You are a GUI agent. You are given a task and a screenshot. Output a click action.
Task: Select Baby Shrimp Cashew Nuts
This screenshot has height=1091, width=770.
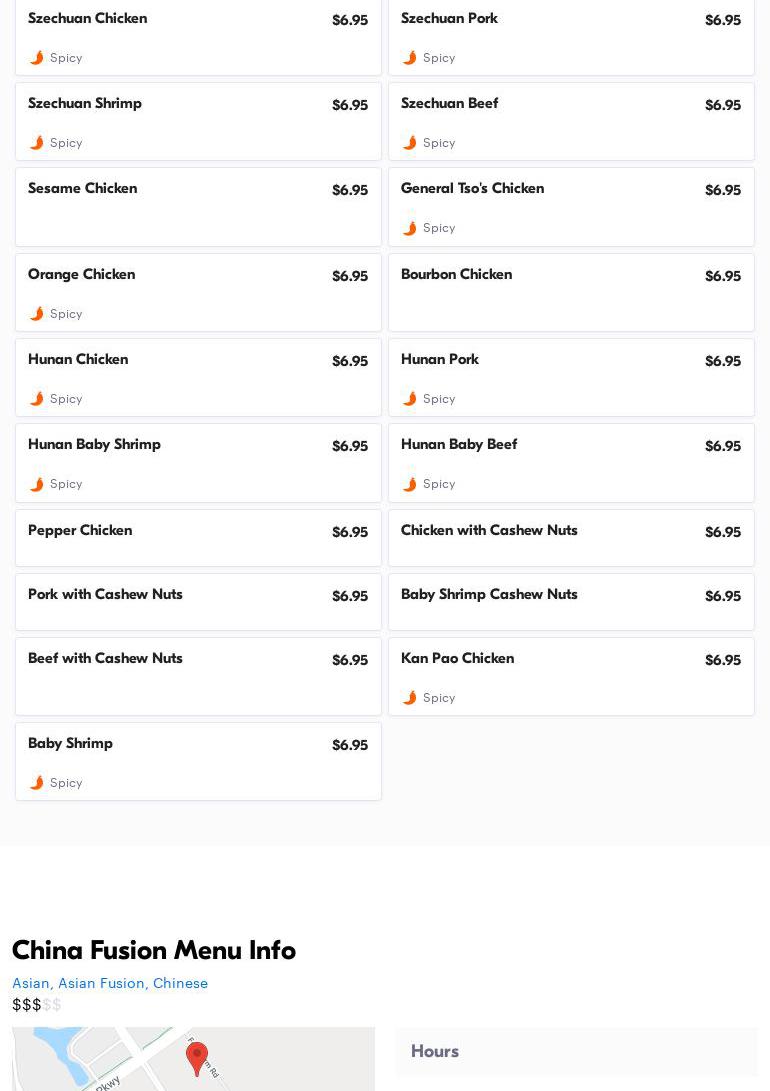click(571, 602)
